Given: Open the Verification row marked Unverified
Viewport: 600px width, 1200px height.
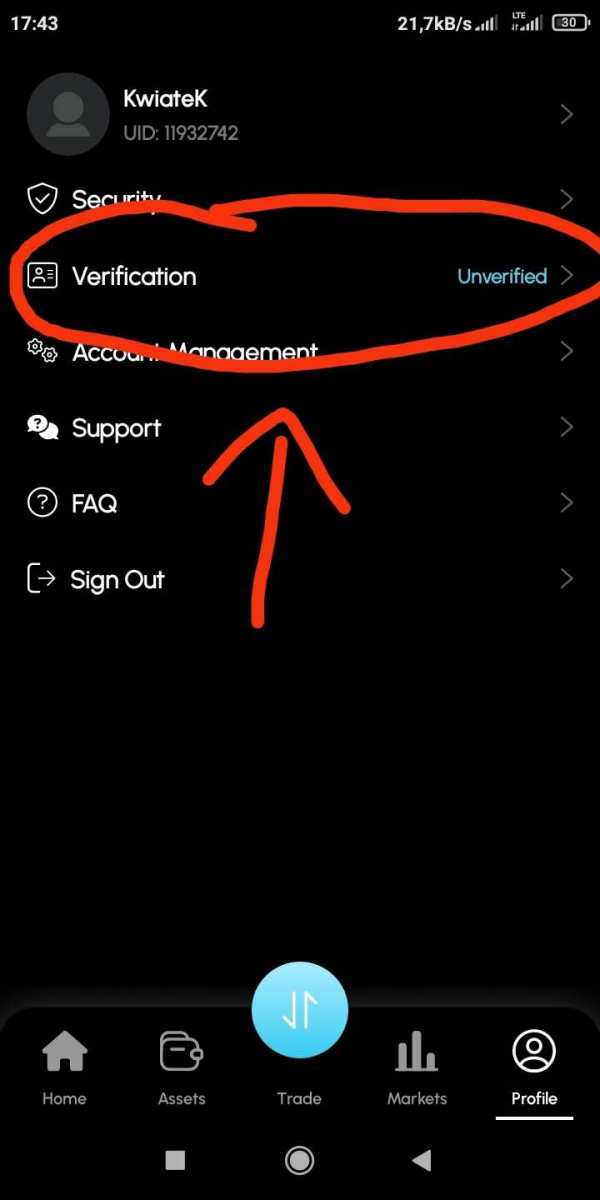Looking at the screenshot, I should point(300,276).
